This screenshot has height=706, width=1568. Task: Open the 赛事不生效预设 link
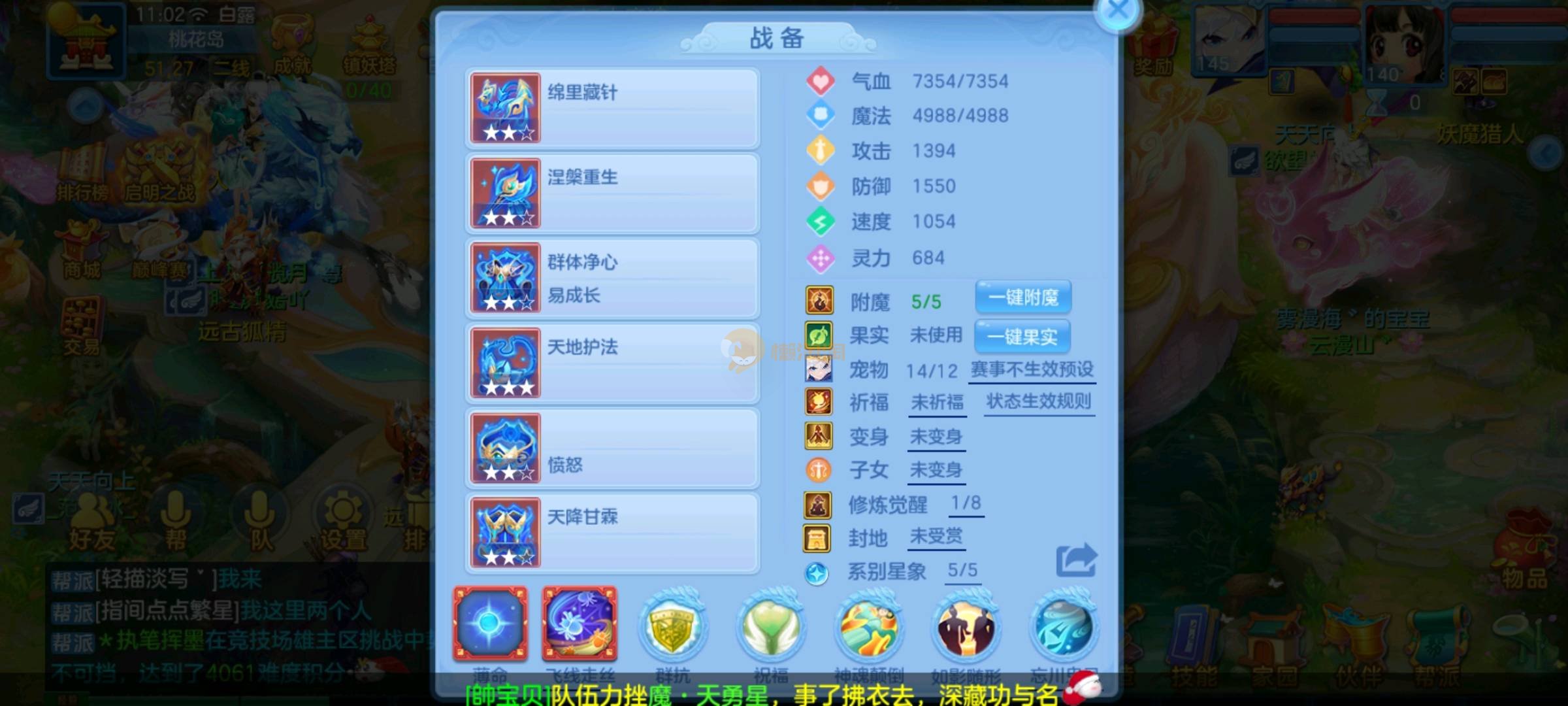coord(1032,370)
